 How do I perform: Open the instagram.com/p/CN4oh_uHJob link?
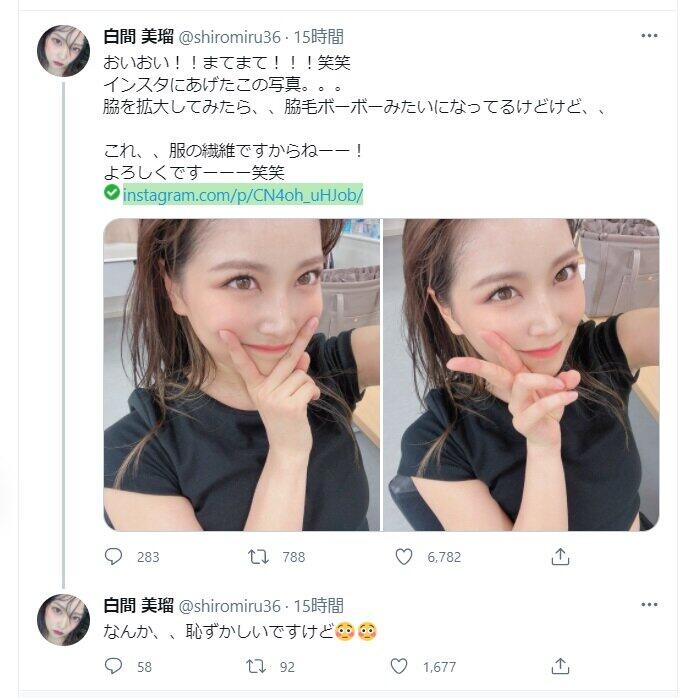[x=242, y=194]
